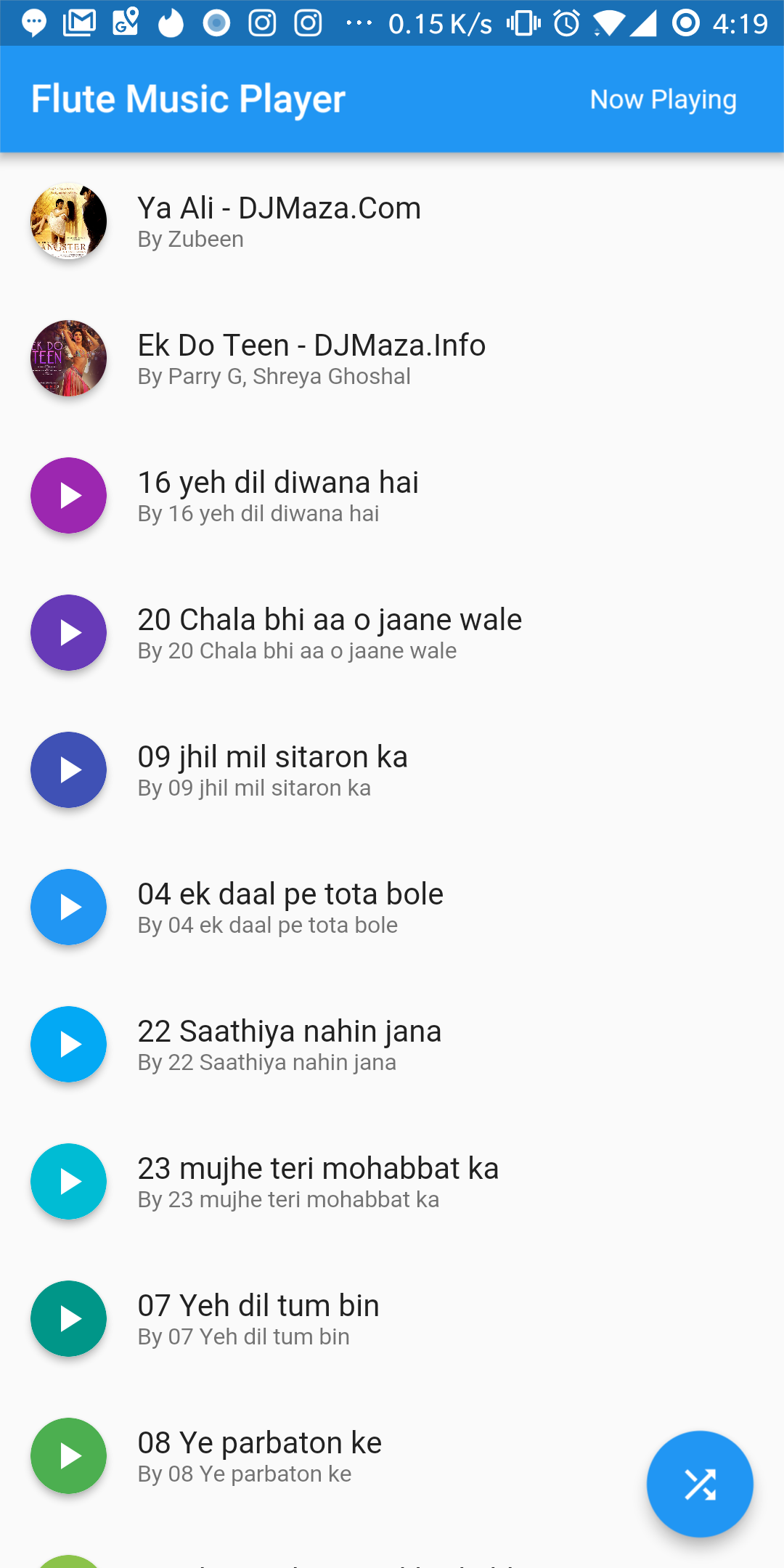Select 23 mujhe teri mohabbat ka
784x1568 pixels.
pyautogui.click(x=392, y=1182)
